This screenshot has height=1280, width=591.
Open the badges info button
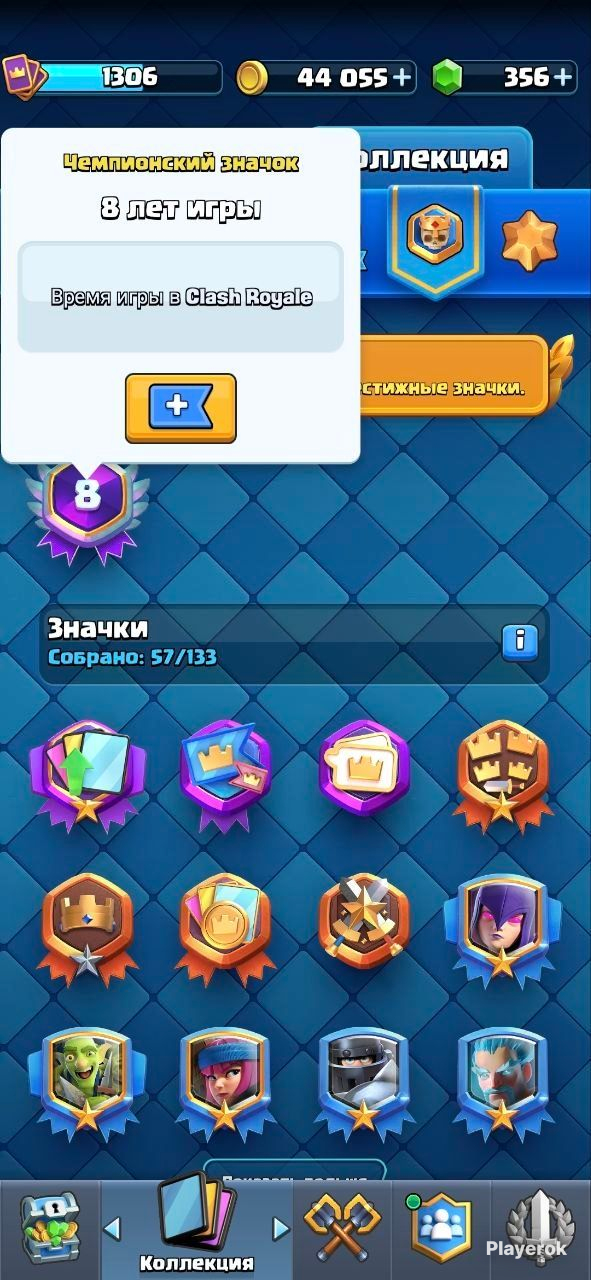pos(520,642)
